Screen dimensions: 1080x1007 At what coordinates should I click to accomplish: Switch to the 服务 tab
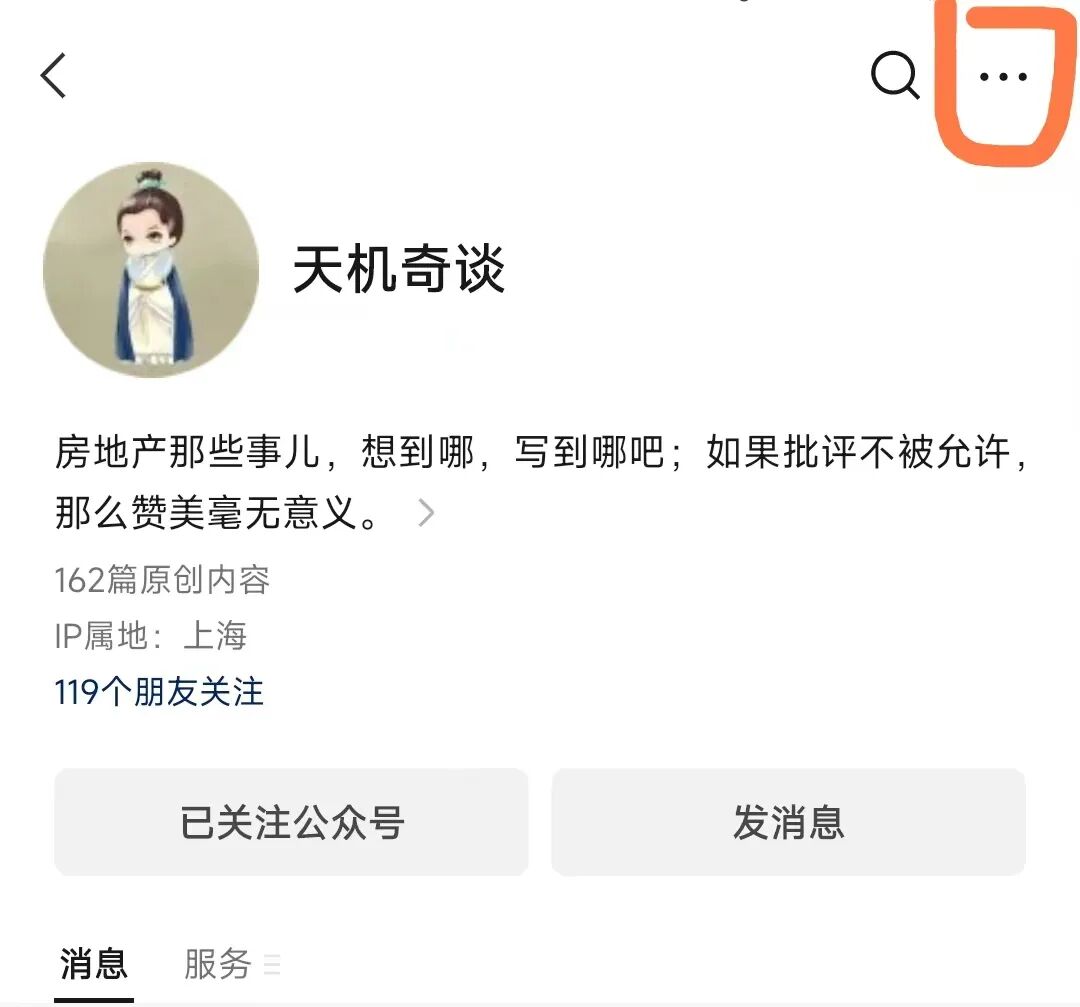click(218, 964)
